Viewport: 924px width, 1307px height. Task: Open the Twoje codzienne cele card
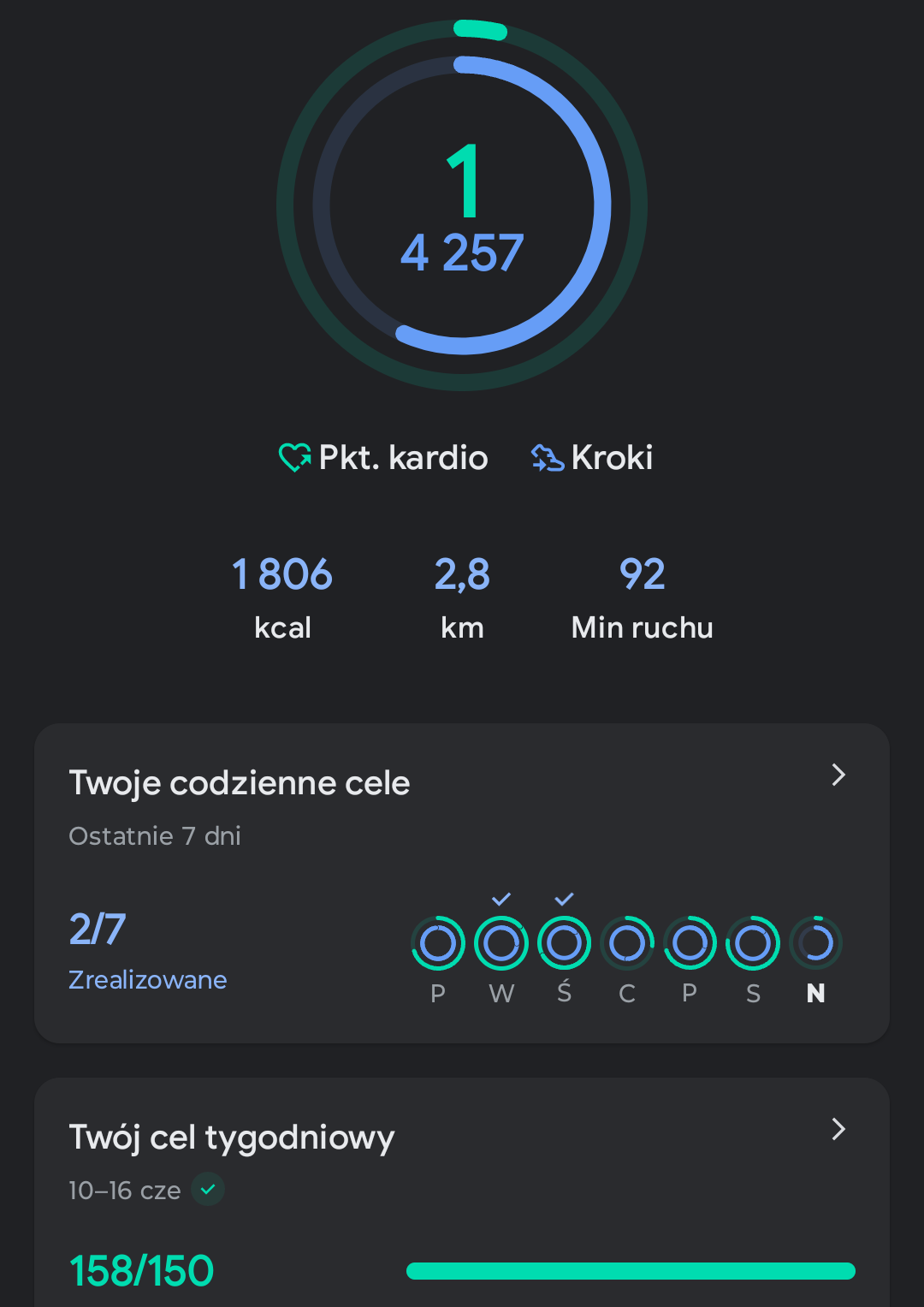point(462,882)
